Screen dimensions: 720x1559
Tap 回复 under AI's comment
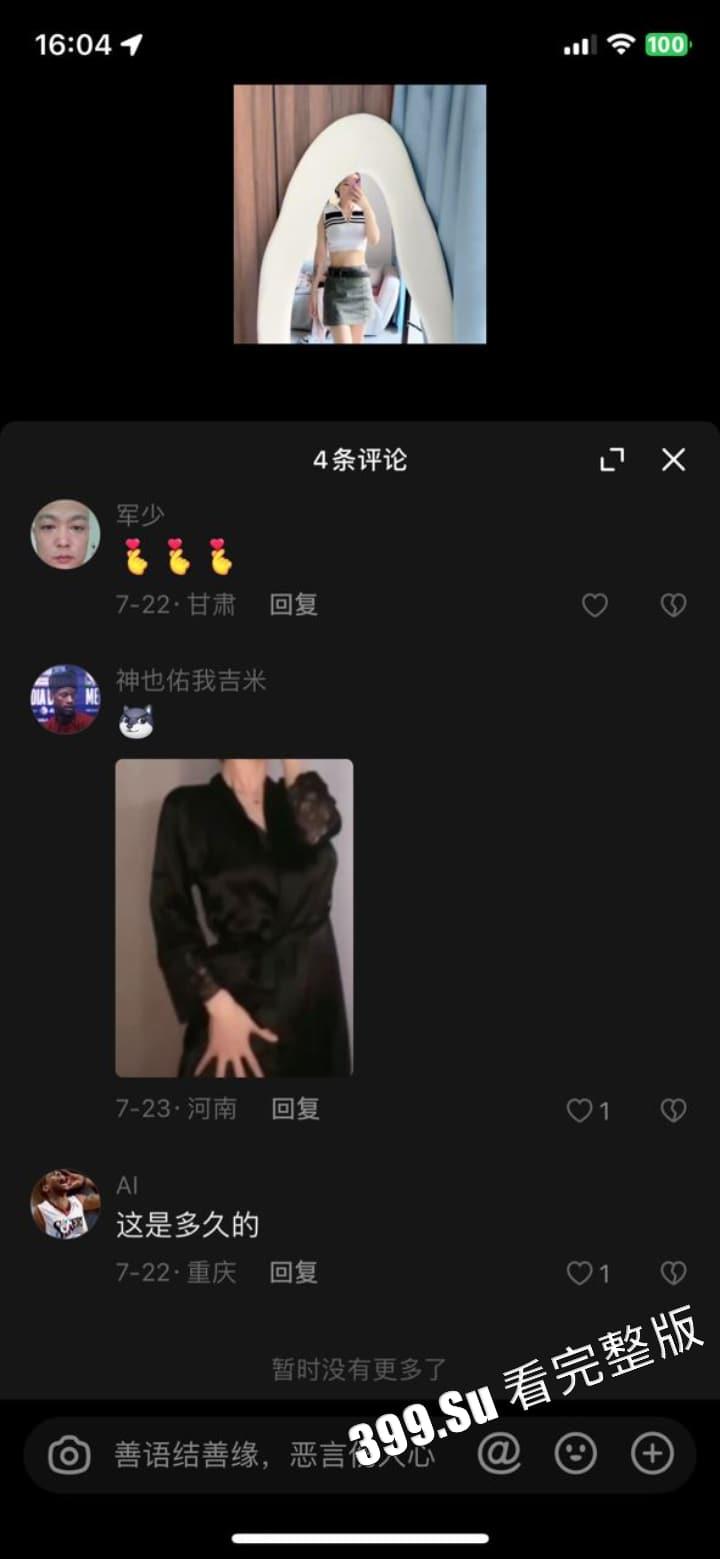point(293,1272)
